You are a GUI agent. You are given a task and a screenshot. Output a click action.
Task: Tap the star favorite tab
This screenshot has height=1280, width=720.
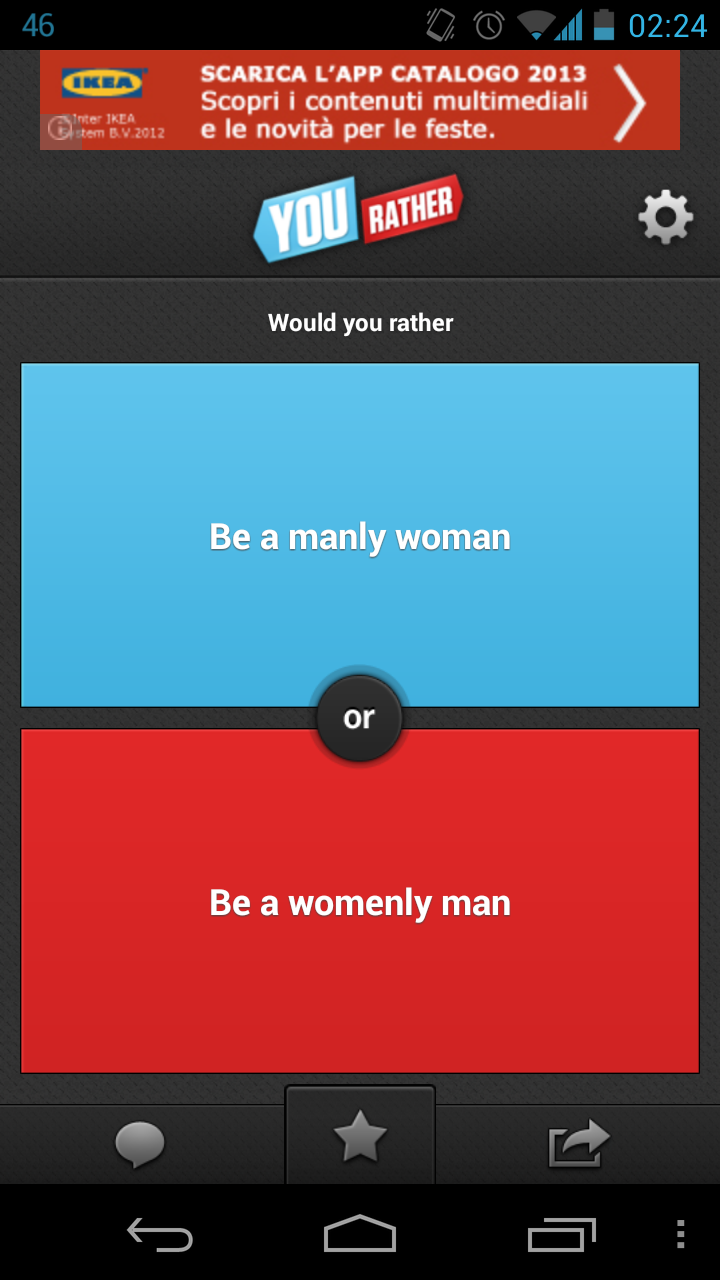(x=360, y=1138)
